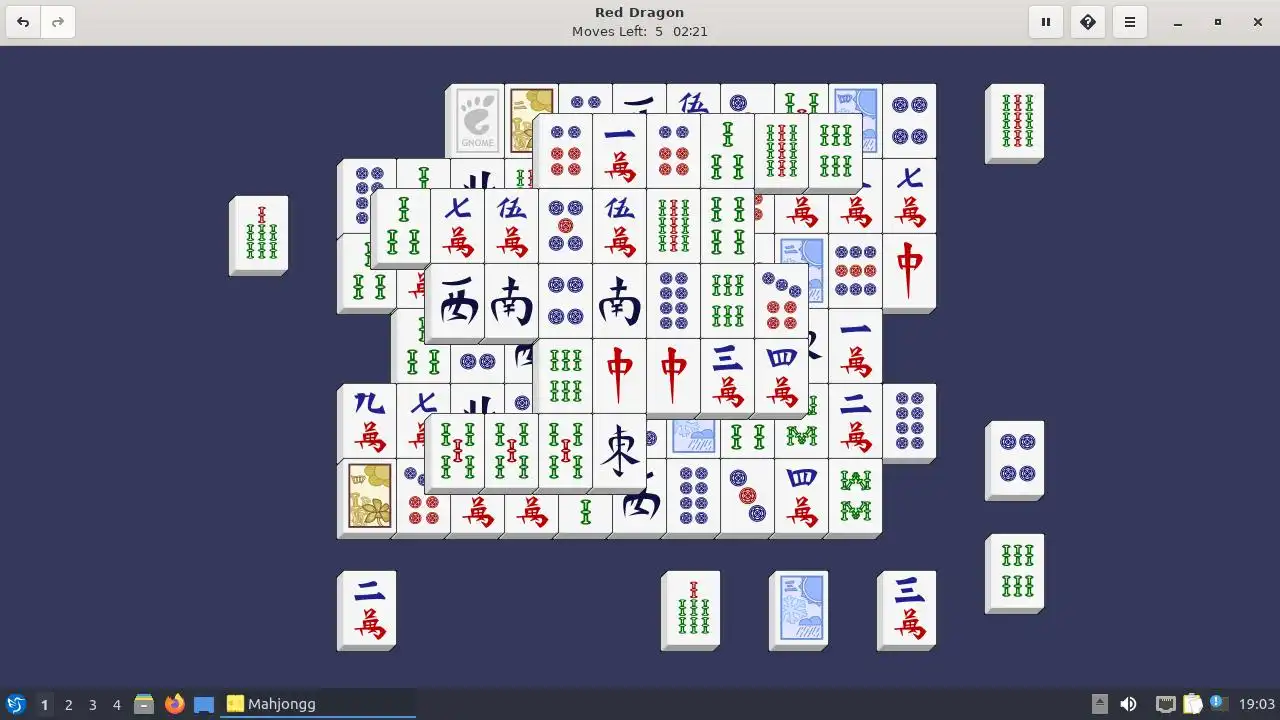The image size is (1280, 720).
Task: Click the Mahjongg taskbar entry
Action: click(320, 704)
